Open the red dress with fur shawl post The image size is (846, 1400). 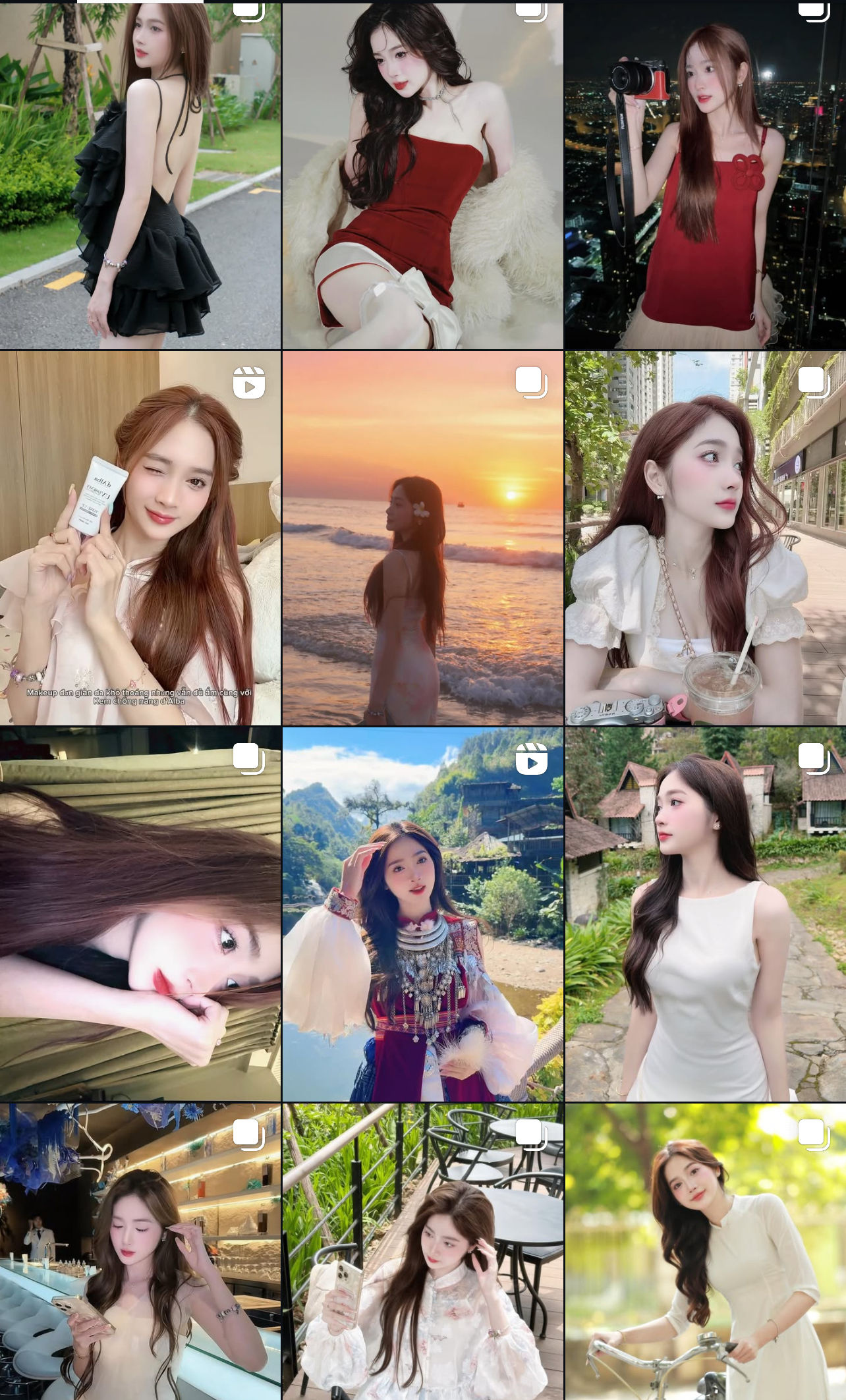click(422, 176)
